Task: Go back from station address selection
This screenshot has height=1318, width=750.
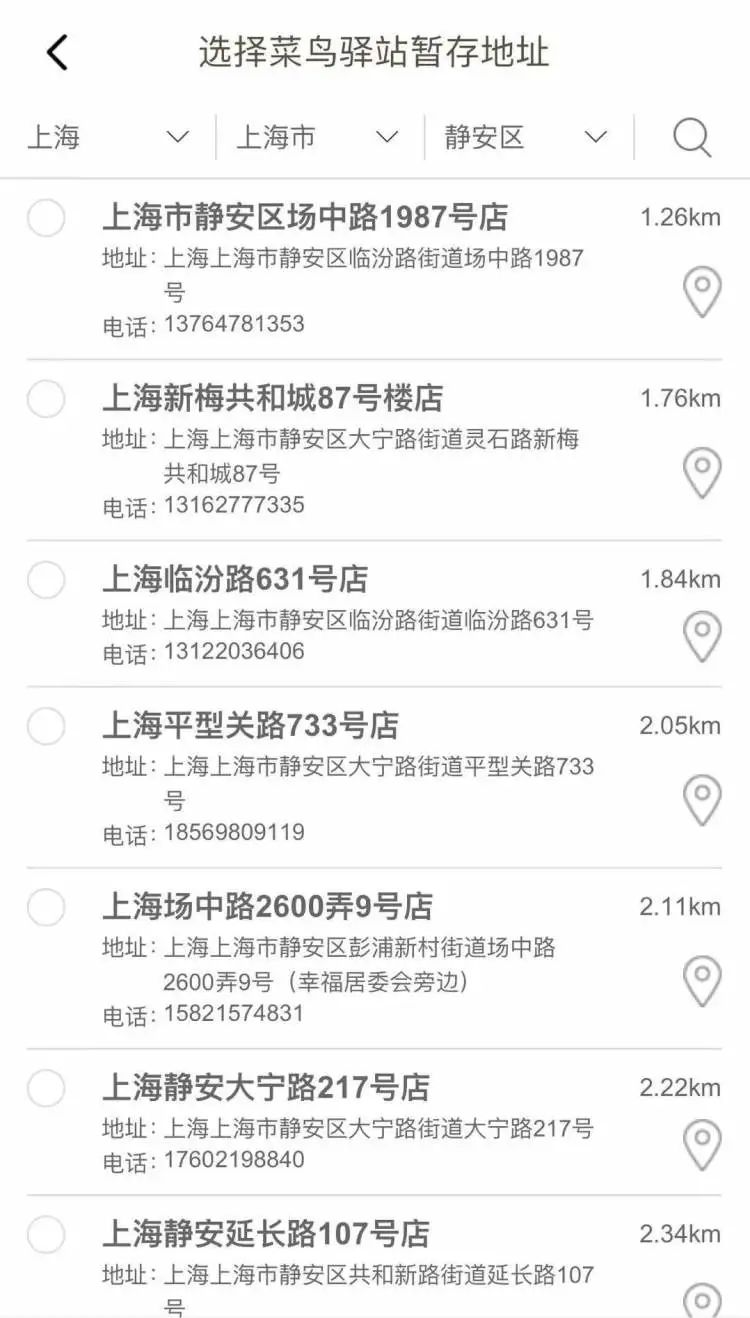Action: [57, 52]
